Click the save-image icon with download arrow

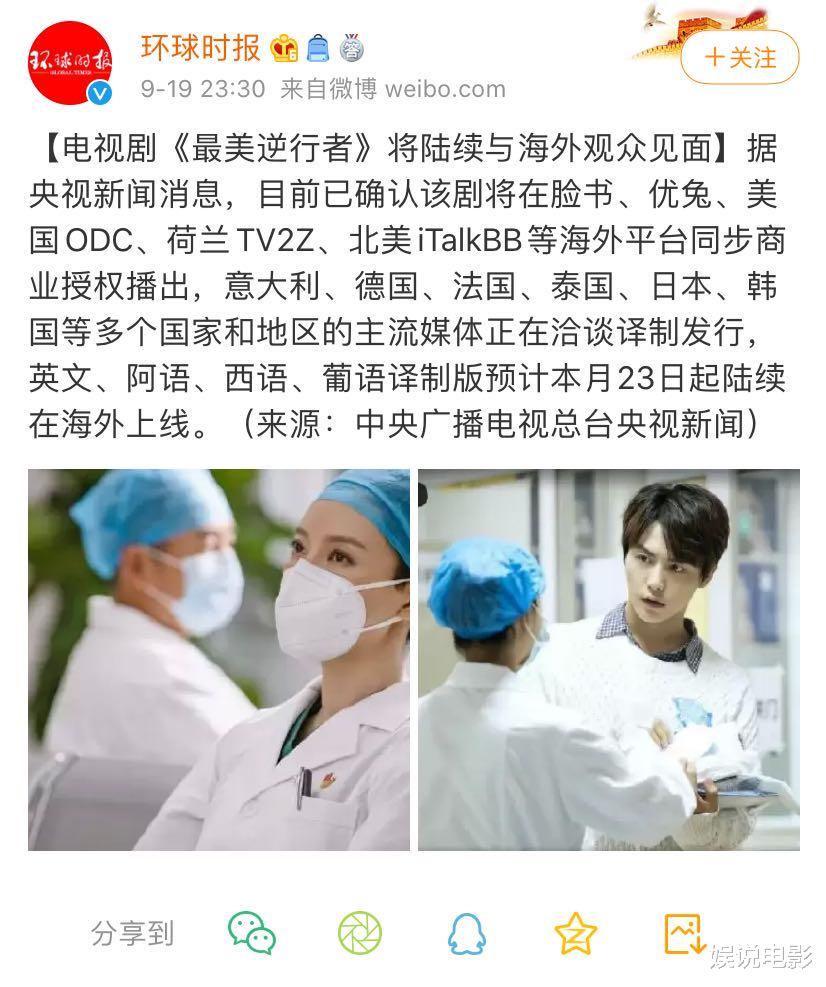click(x=684, y=932)
